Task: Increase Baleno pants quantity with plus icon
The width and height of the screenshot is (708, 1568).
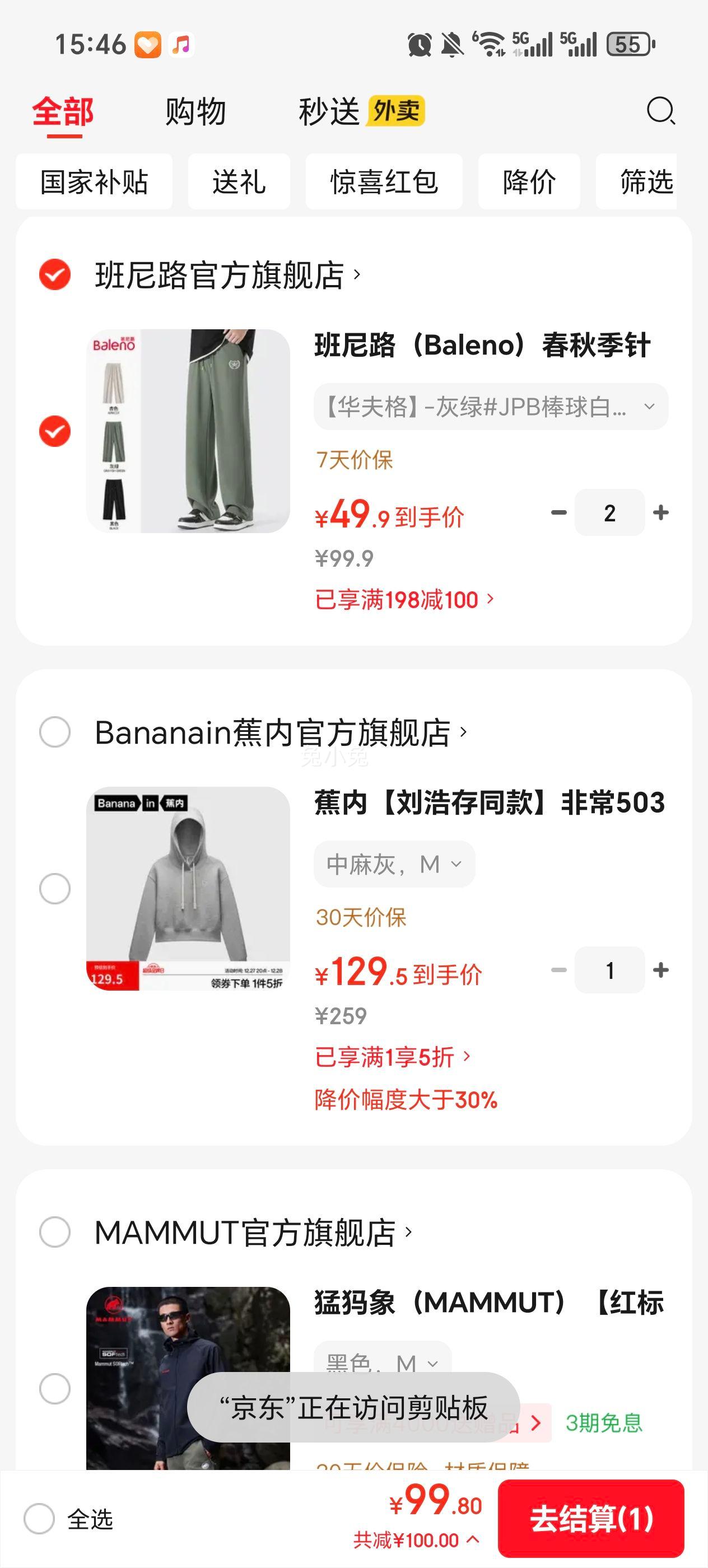Action: point(662,513)
